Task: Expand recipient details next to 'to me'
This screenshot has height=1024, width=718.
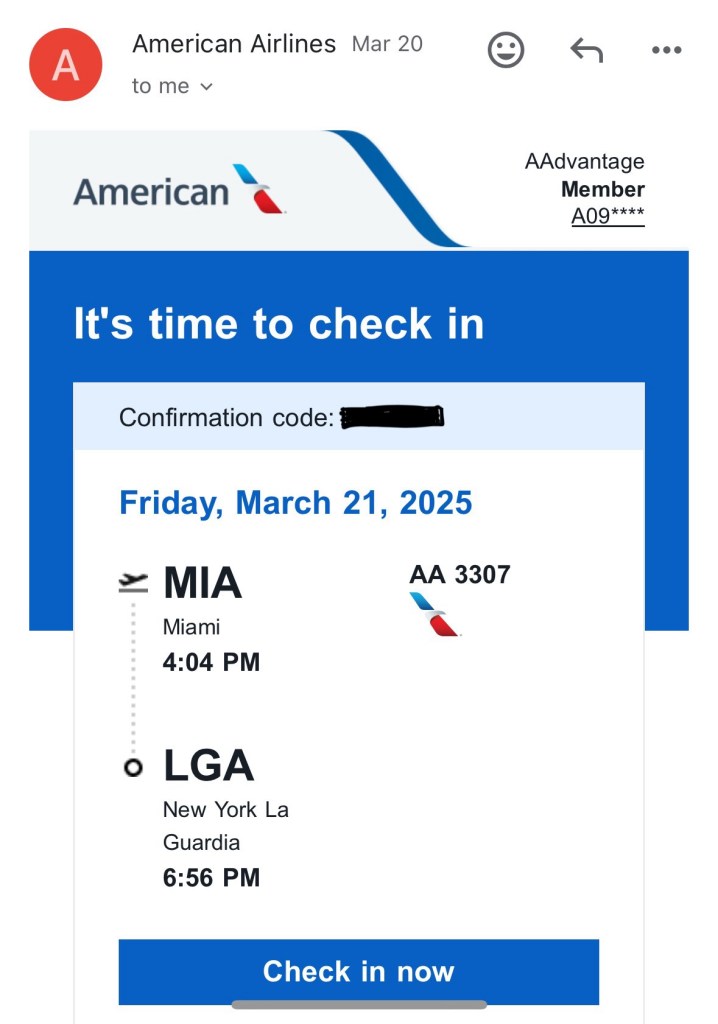Action: (206, 87)
